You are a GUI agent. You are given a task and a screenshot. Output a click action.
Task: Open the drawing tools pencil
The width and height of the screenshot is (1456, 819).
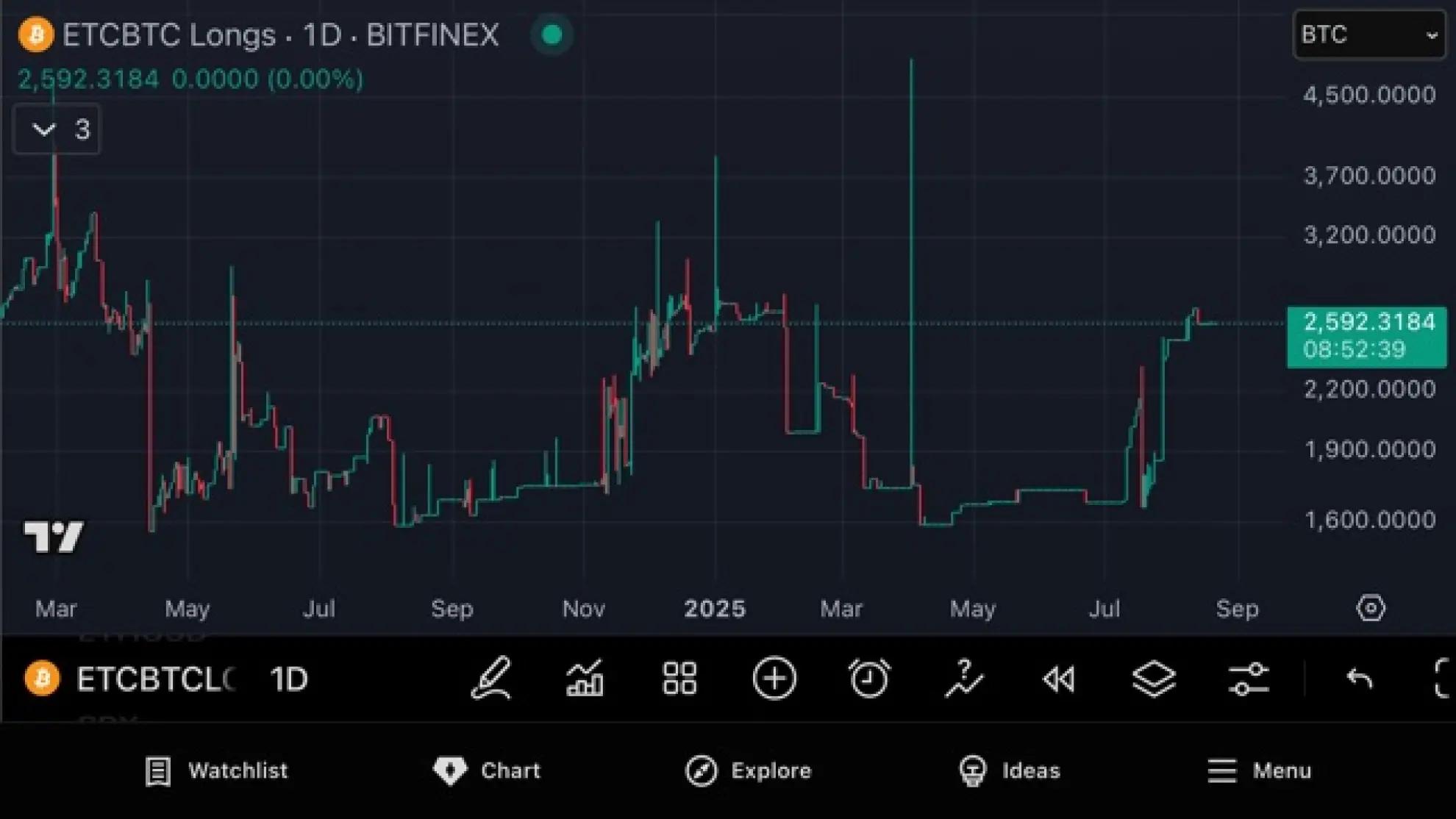tap(491, 678)
